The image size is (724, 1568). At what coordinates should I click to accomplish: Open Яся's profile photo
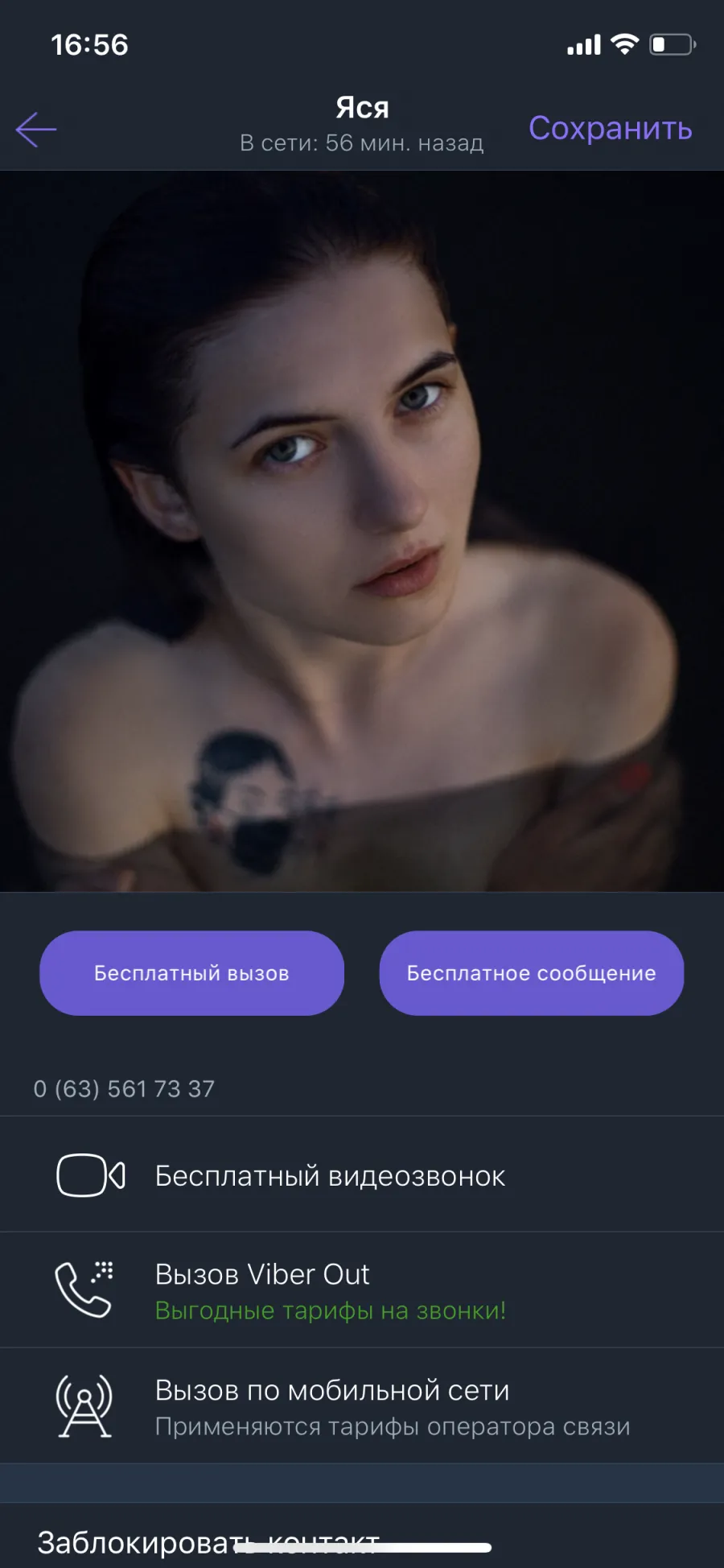pos(362,531)
